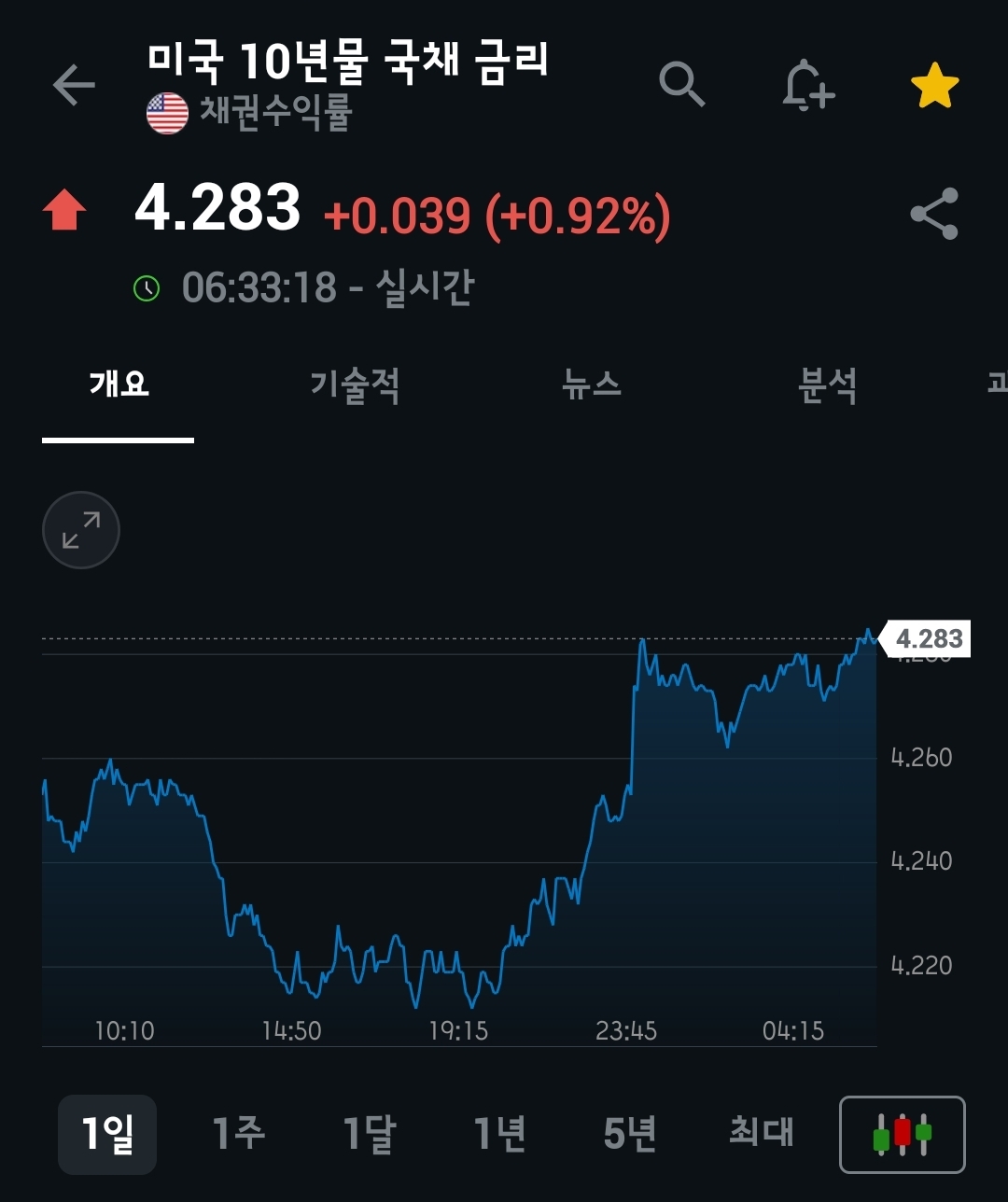Switch the chart to 1년
Screen dimensions: 1008x1202
point(499,1134)
